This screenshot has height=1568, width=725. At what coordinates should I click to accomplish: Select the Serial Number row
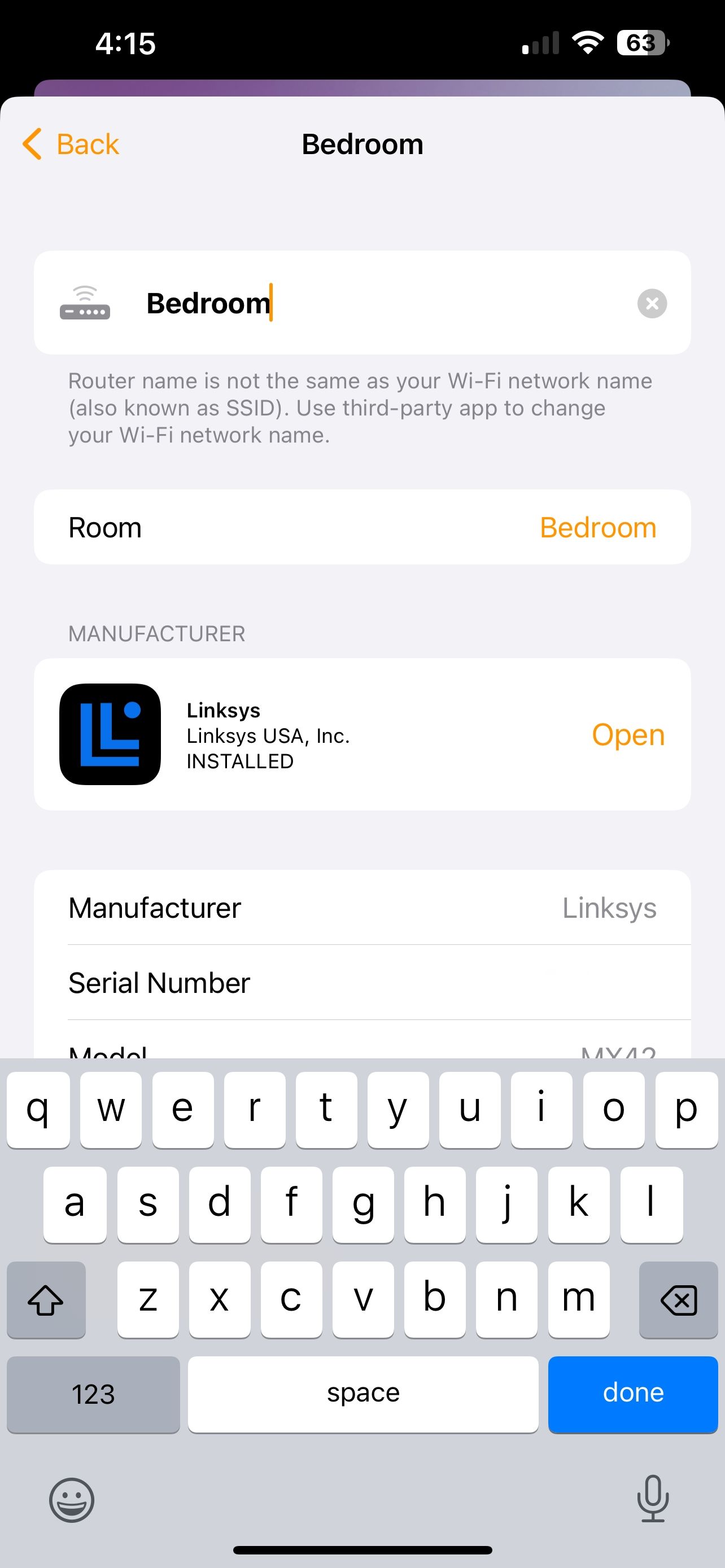363,983
